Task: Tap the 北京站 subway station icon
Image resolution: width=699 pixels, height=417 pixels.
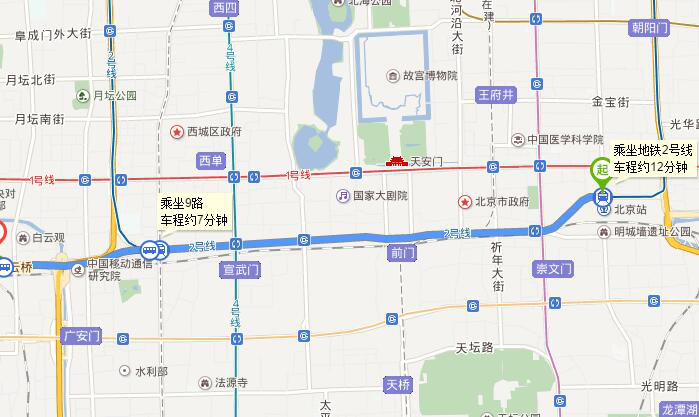Action: coord(603,210)
